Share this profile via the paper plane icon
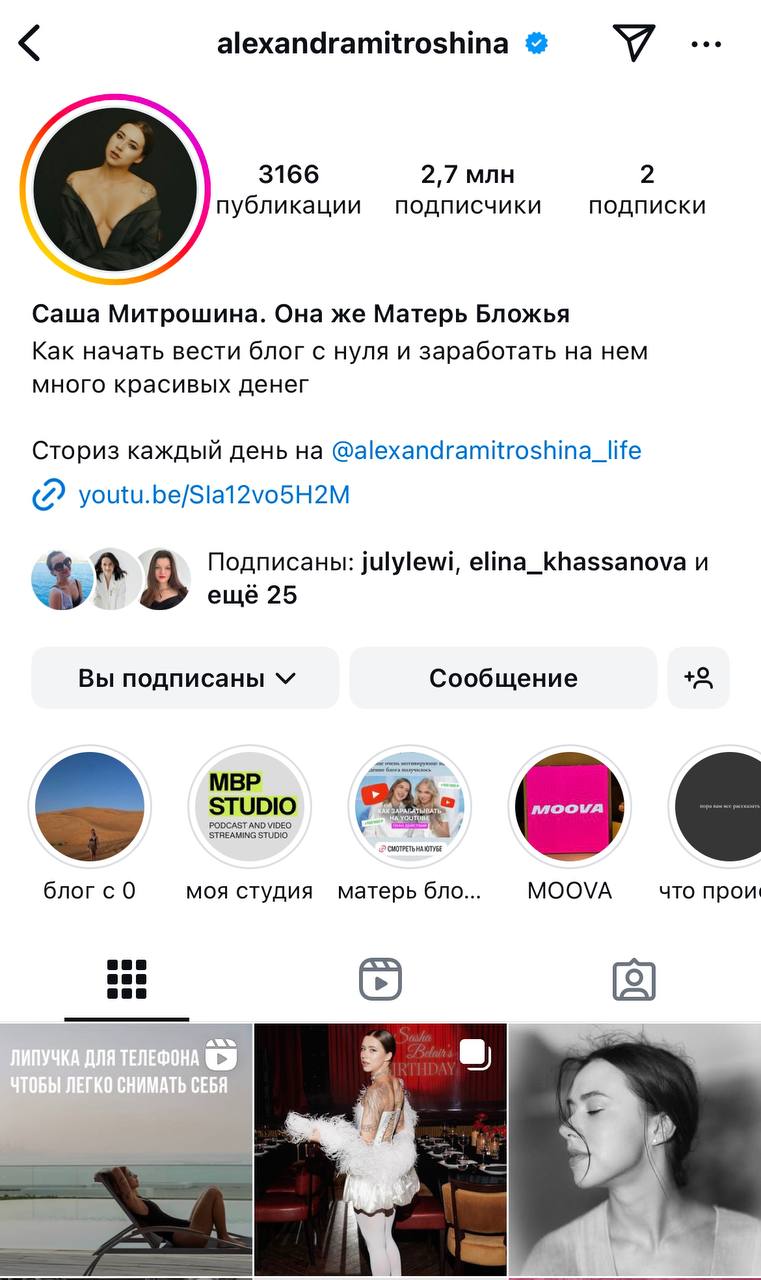The image size is (761, 1280). [633, 43]
